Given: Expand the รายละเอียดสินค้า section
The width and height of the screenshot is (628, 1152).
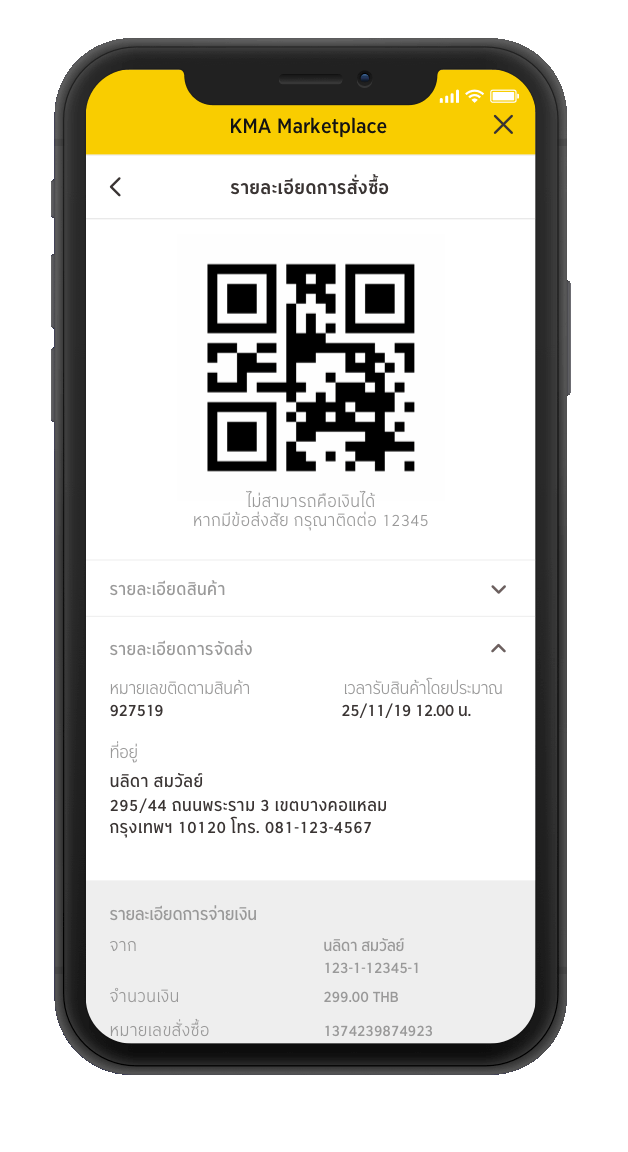Looking at the screenshot, I should pyautogui.click(x=498, y=589).
